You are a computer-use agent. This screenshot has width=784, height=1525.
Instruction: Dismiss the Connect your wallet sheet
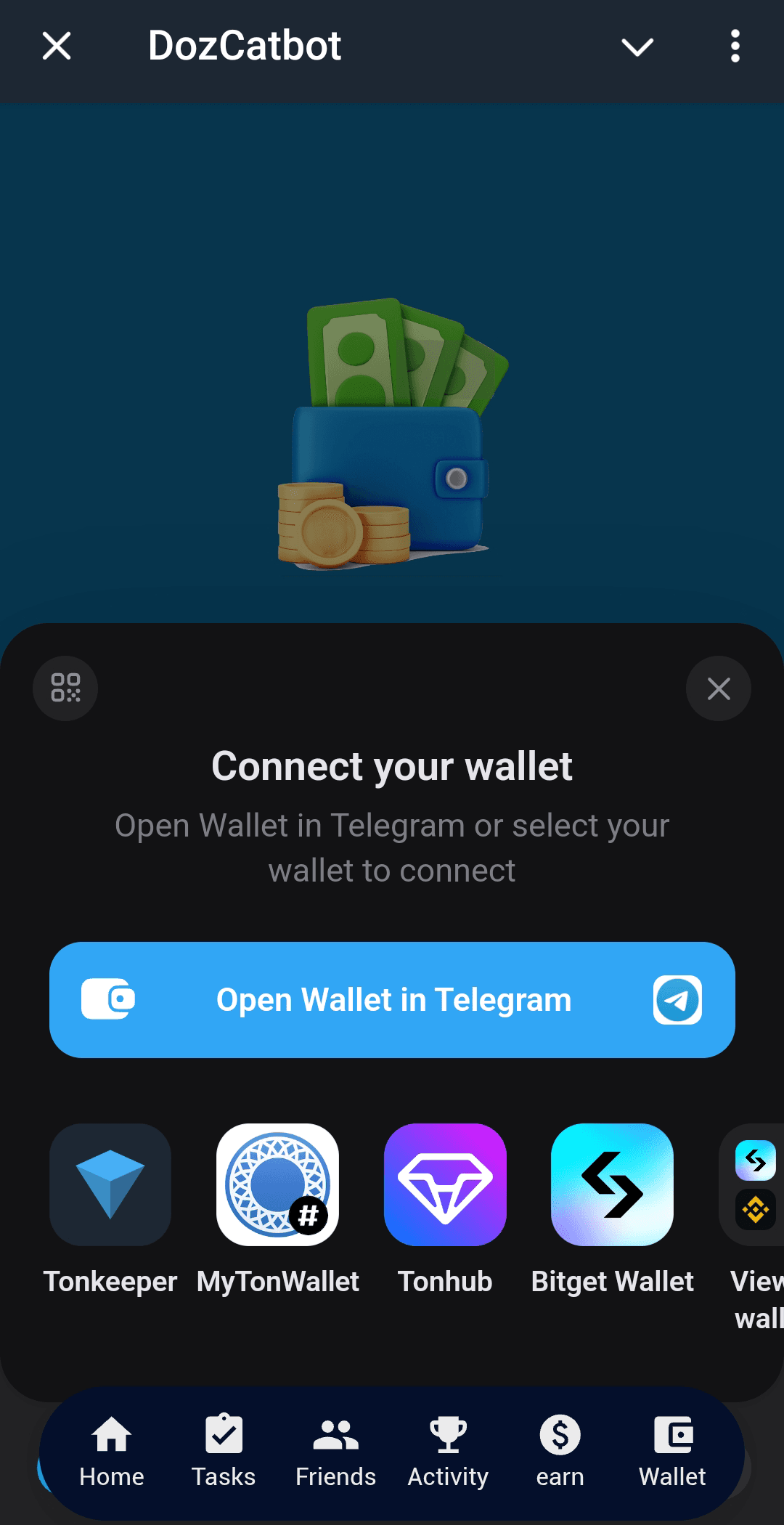(718, 688)
